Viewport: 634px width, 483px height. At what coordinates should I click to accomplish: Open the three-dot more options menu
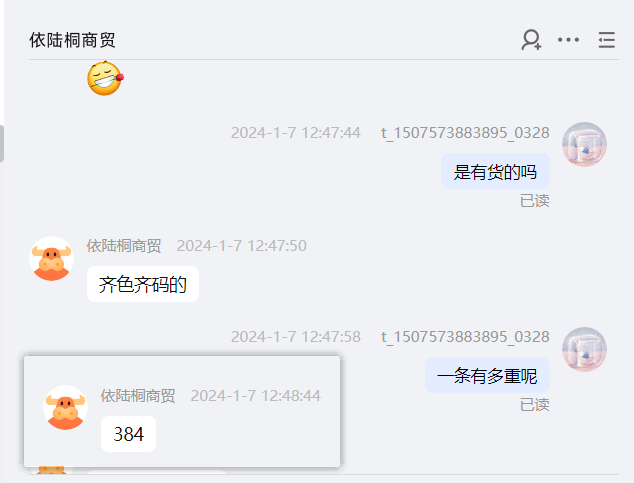coord(568,40)
